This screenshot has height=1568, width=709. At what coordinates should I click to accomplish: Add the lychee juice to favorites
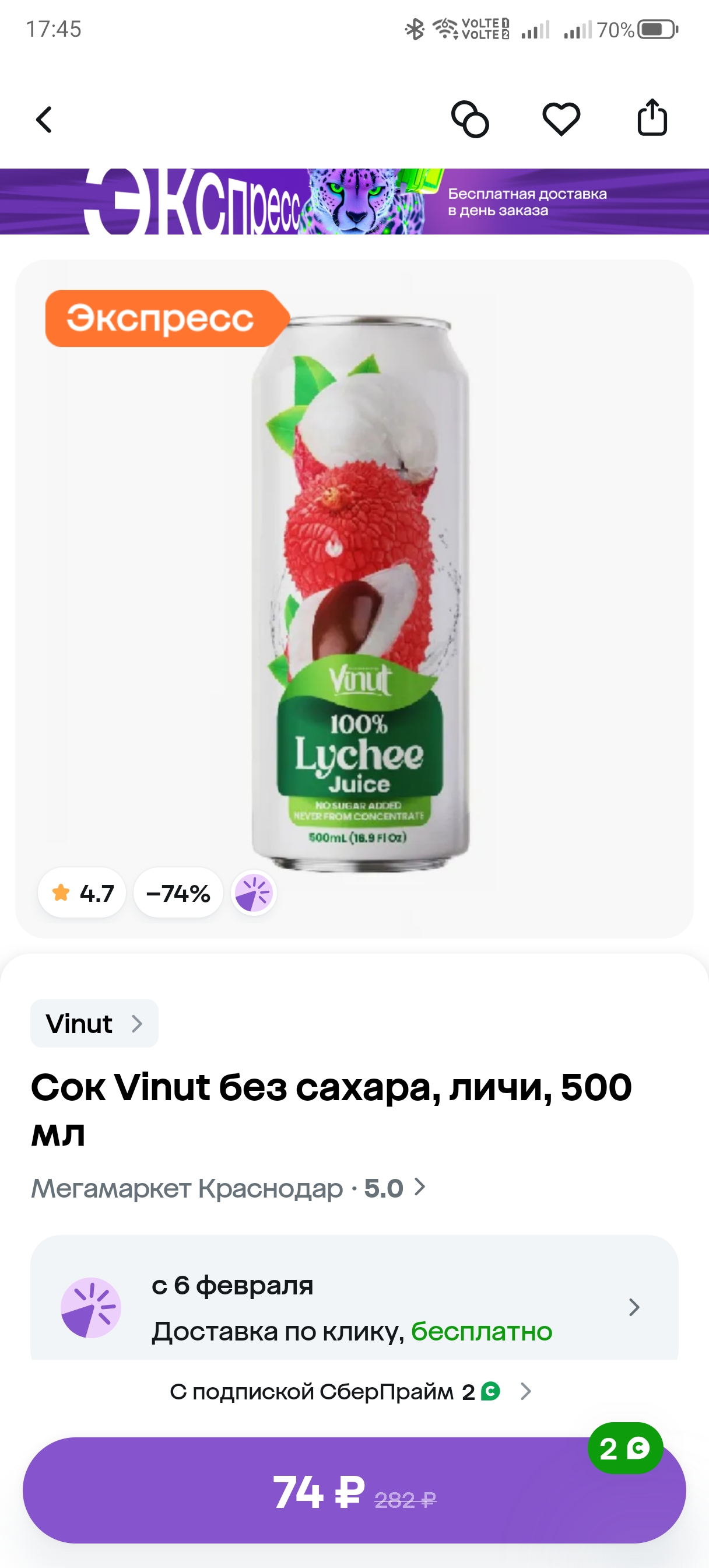tap(561, 120)
